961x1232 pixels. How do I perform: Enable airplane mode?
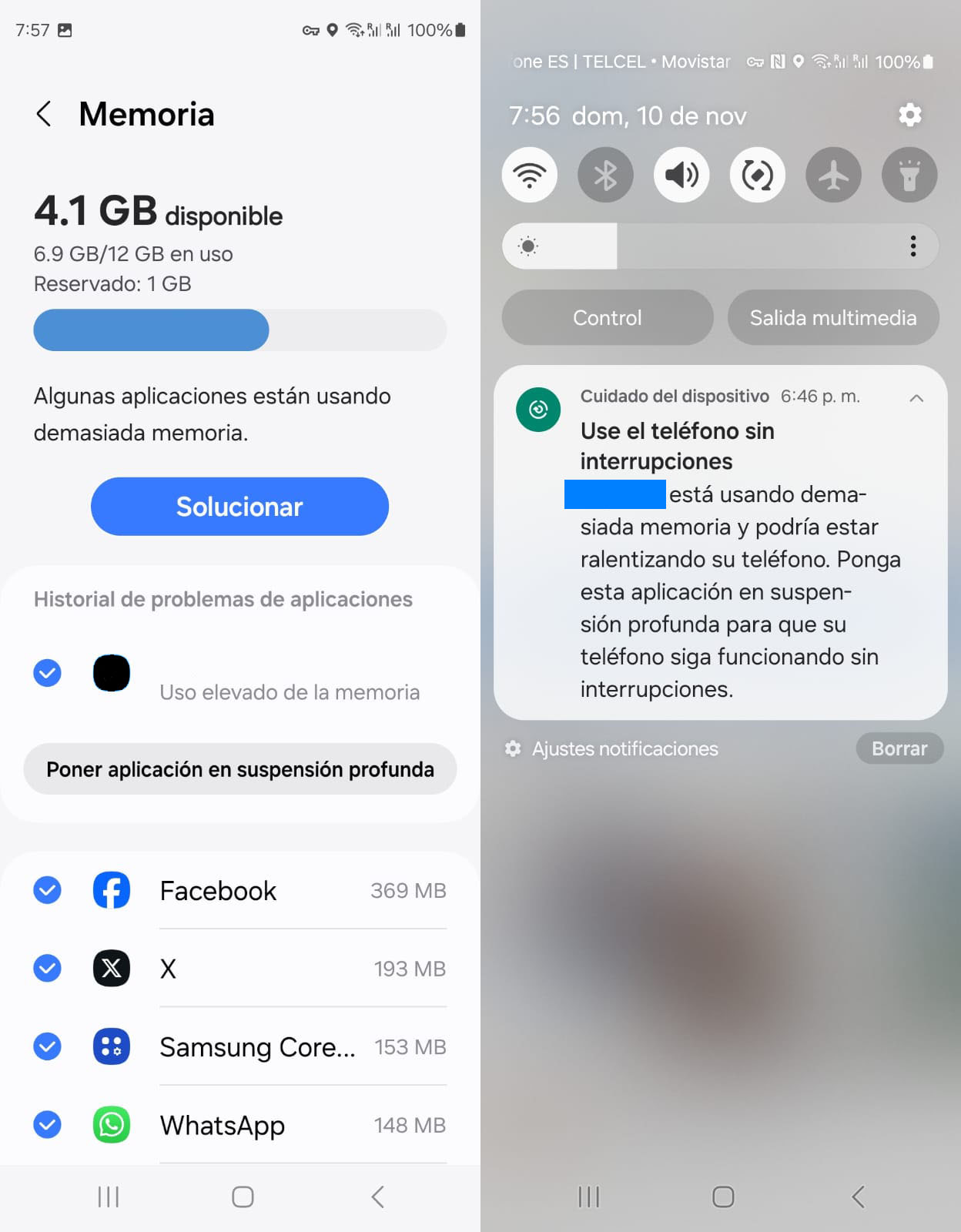[833, 175]
